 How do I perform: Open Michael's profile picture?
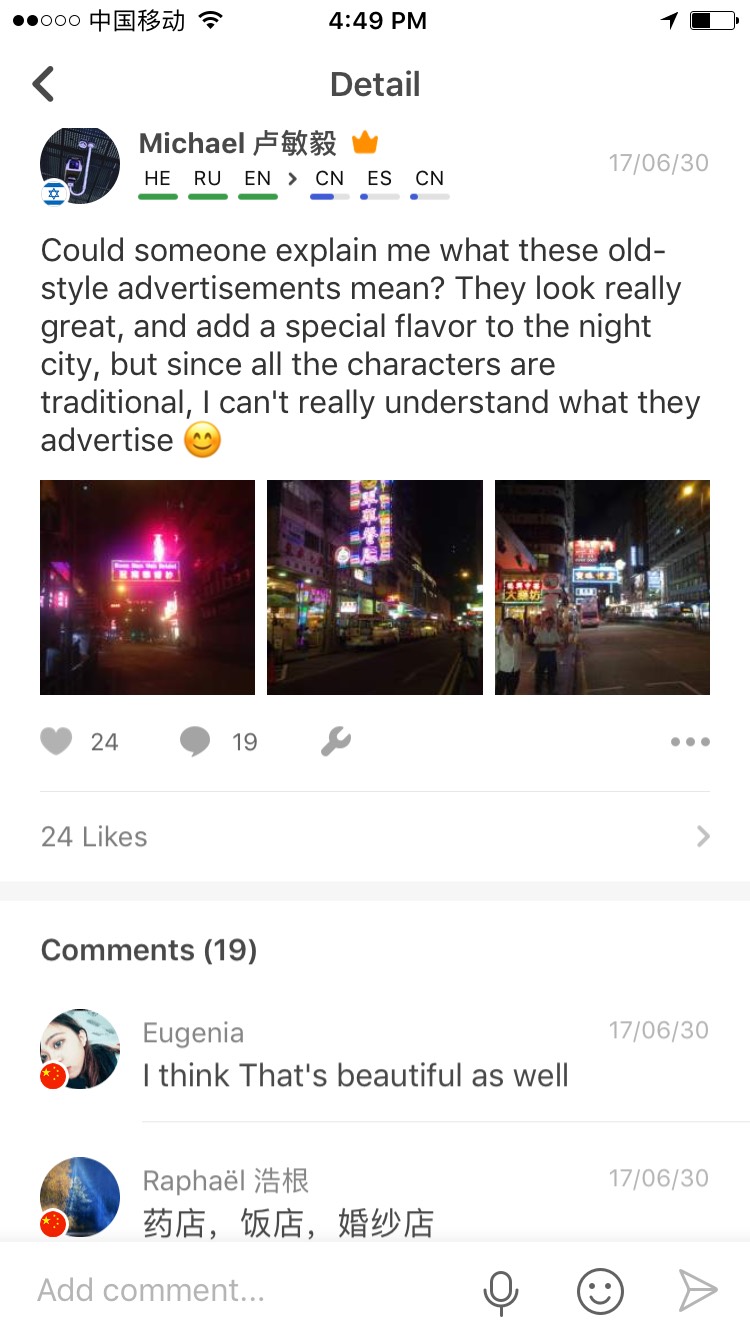click(x=79, y=165)
